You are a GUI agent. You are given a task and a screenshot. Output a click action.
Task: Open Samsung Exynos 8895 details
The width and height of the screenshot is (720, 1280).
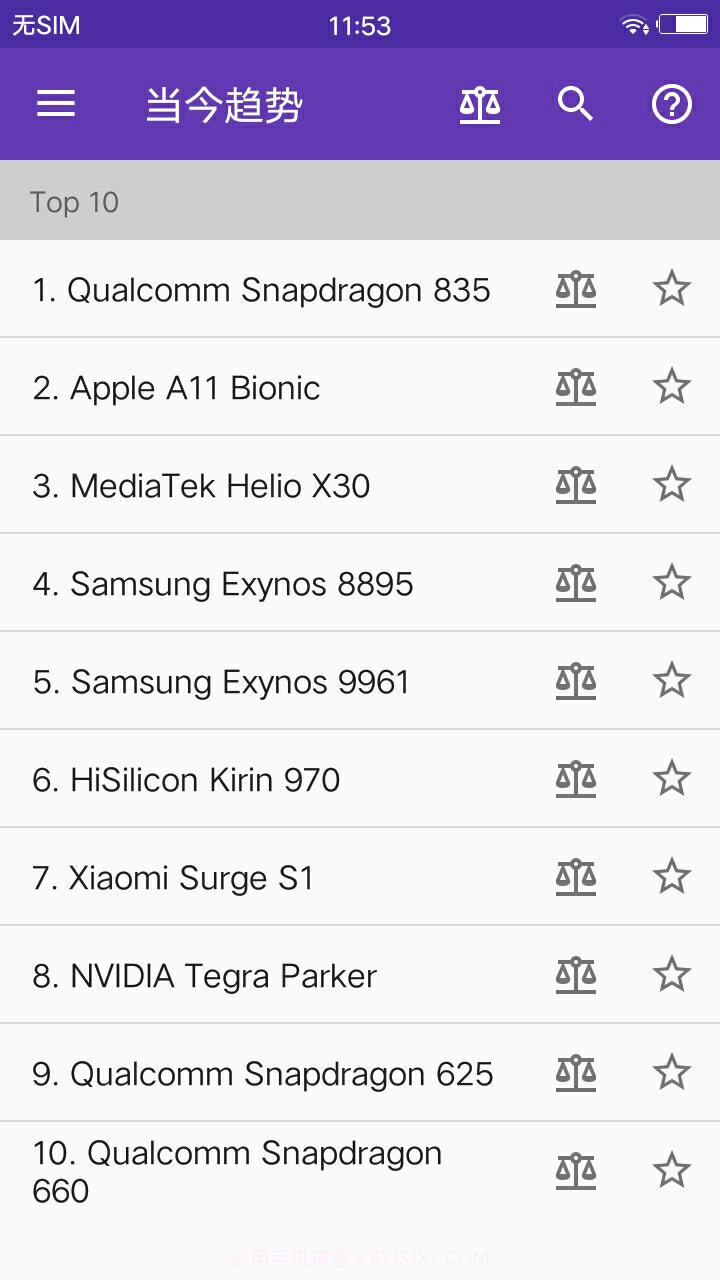click(x=223, y=584)
